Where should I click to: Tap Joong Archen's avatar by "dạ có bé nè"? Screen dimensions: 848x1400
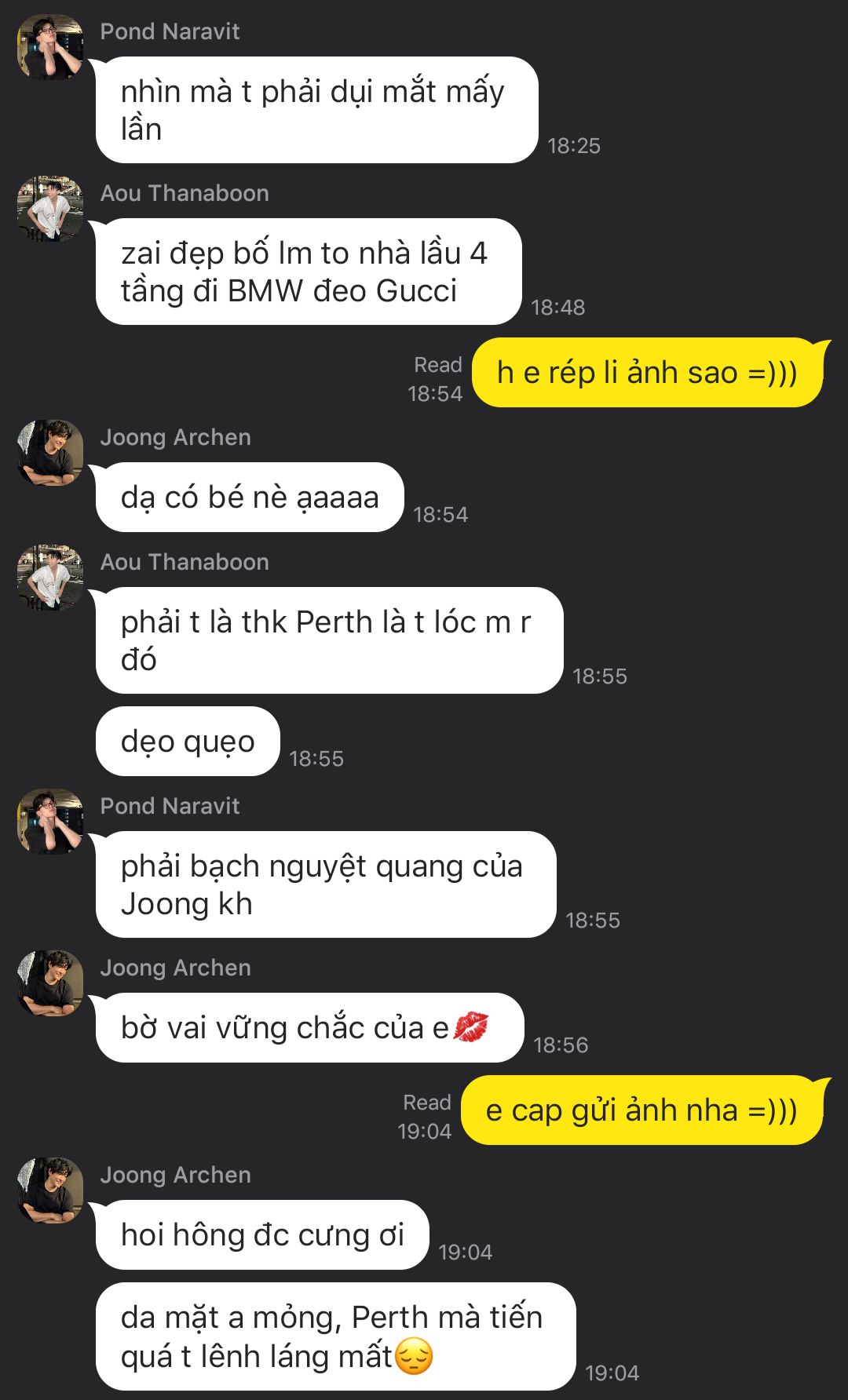(50, 452)
